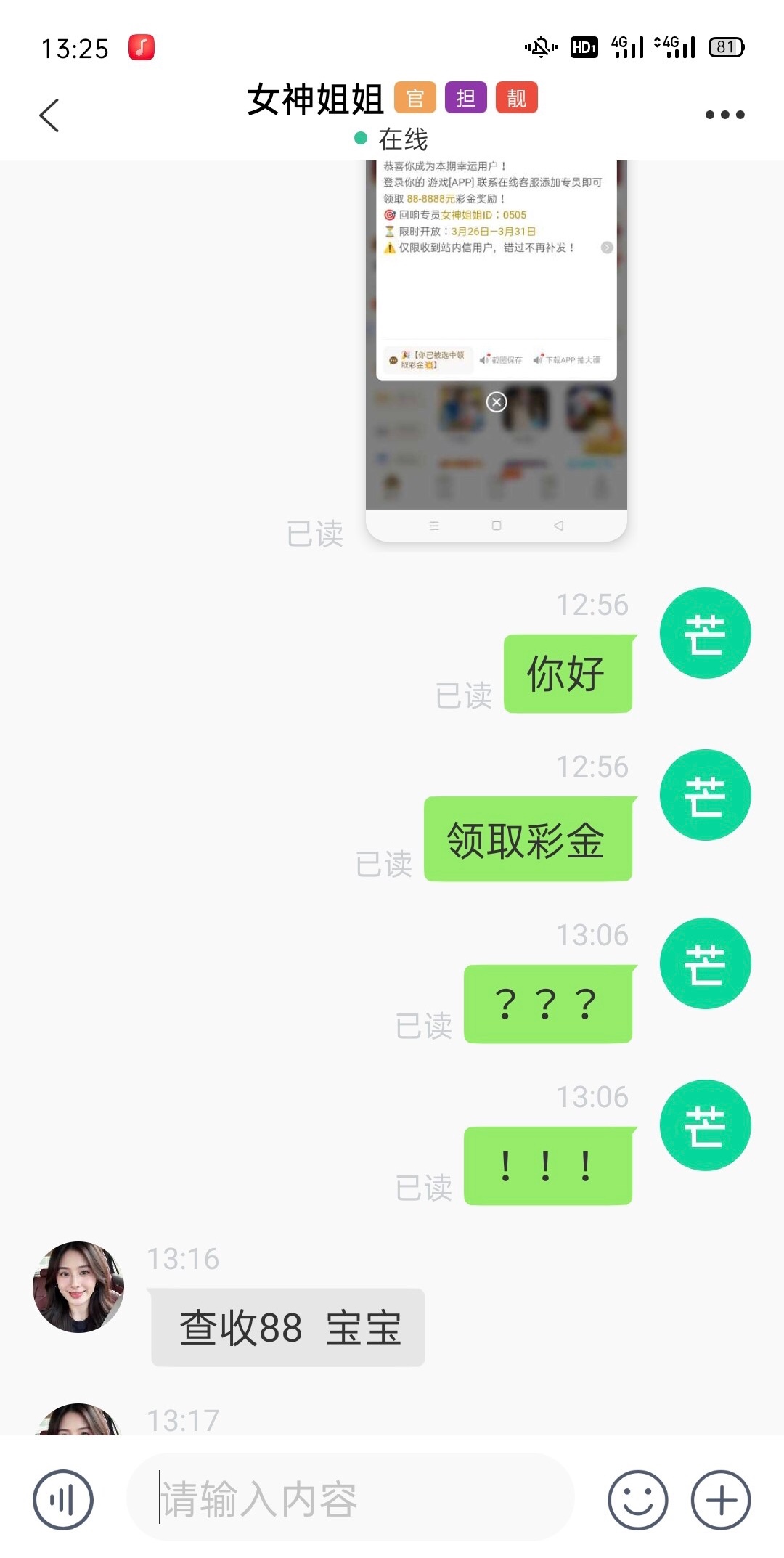Open the emoji picker
This screenshot has width=784, height=1558.
point(637,1499)
